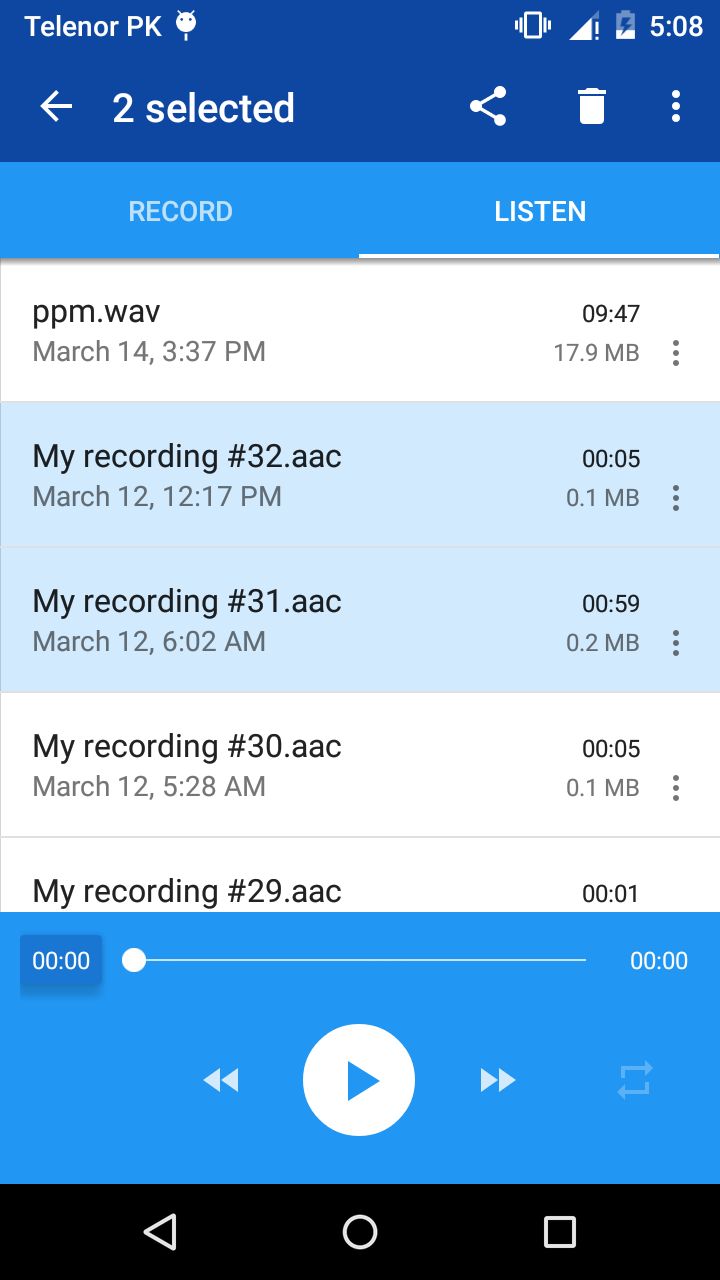Exit selection mode with back arrow
The width and height of the screenshot is (720, 1280).
(x=56, y=107)
